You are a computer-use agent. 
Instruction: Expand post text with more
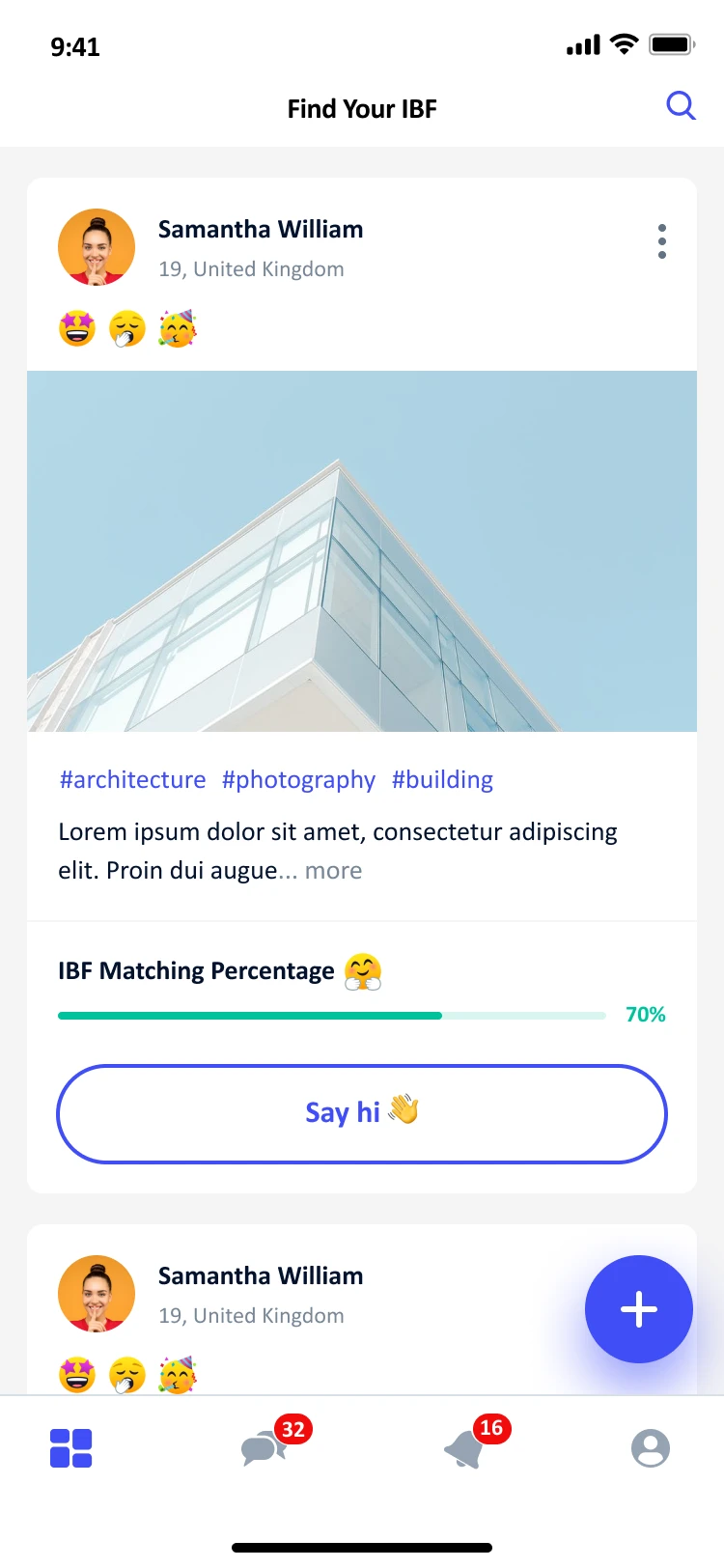coord(333,871)
